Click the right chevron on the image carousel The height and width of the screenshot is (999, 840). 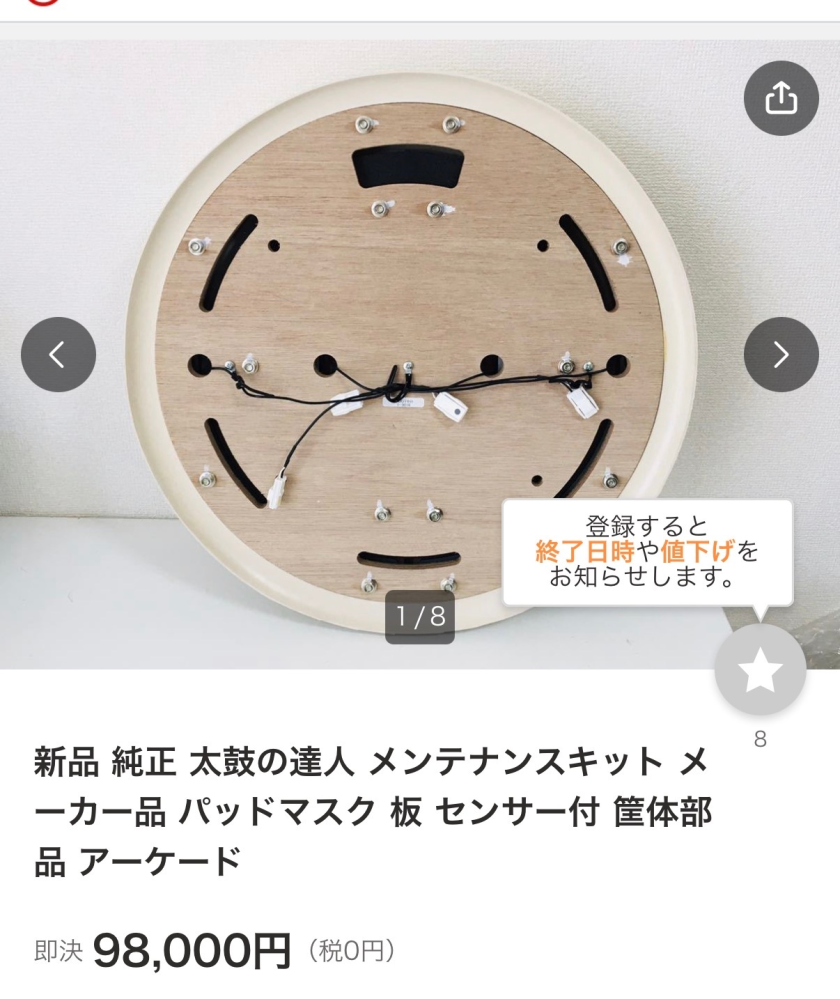coord(781,353)
